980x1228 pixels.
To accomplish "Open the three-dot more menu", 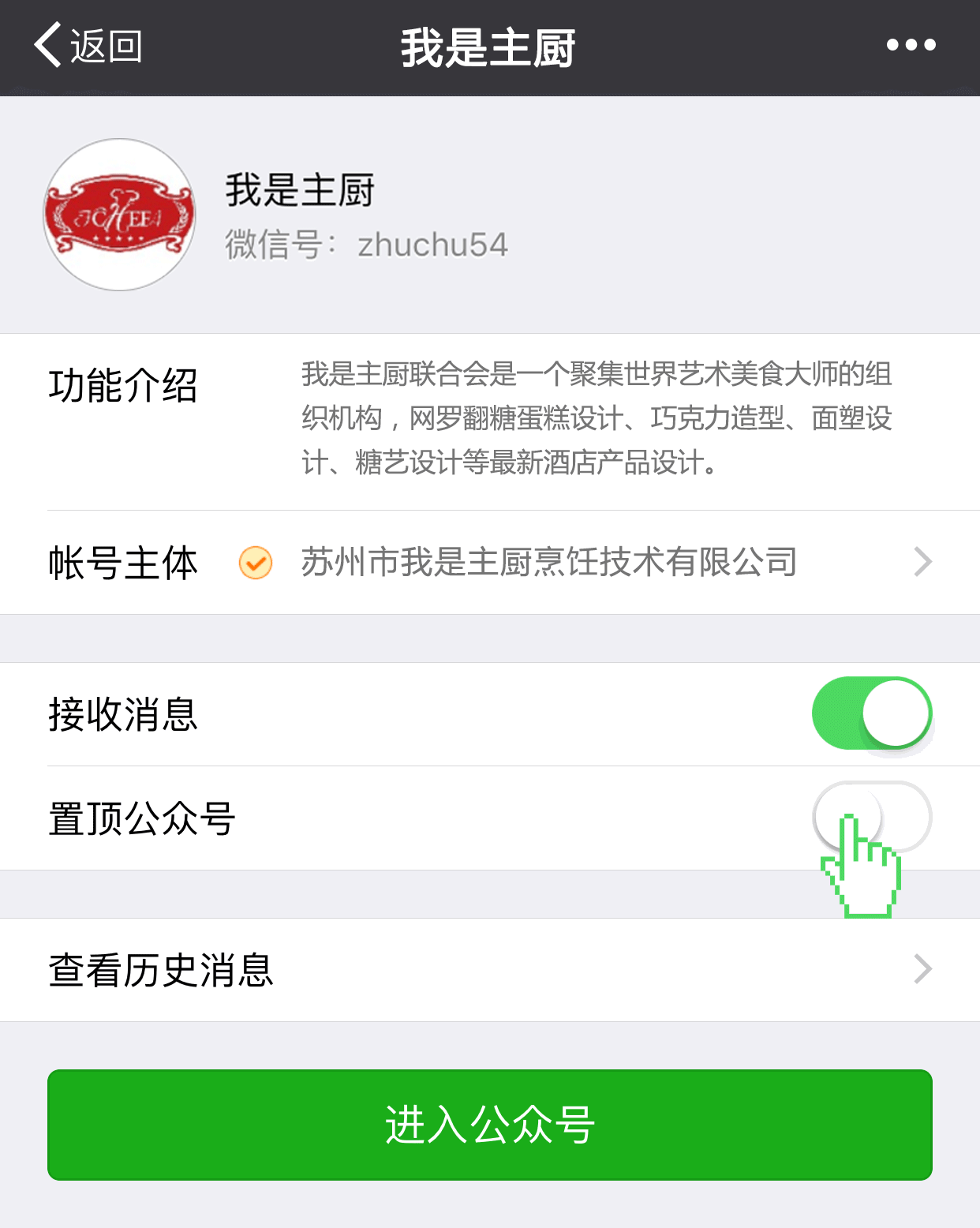I will click(x=911, y=45).
